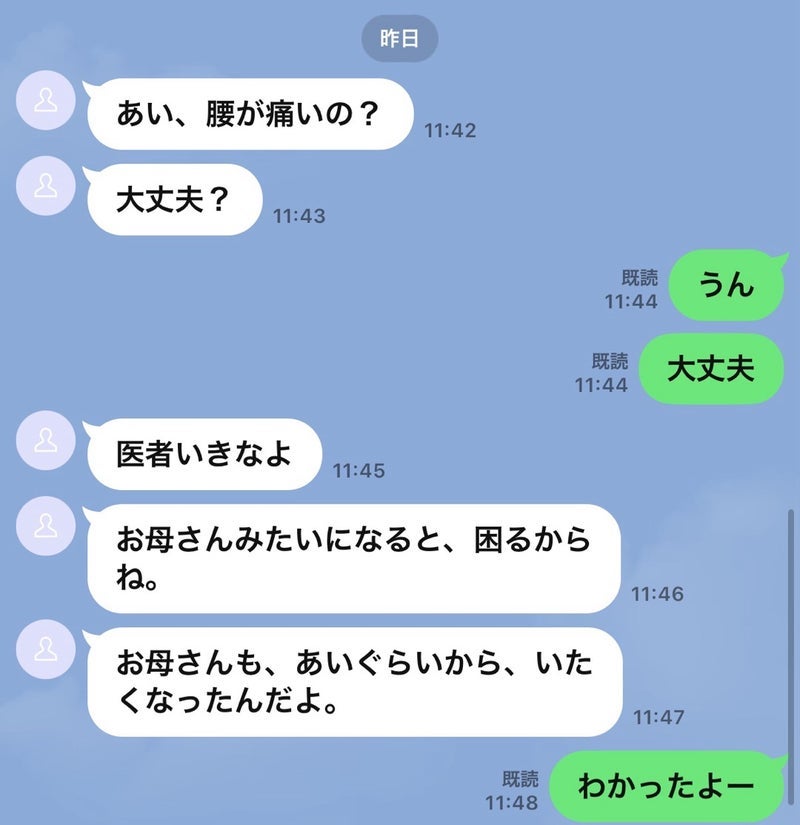The height and width of the screenshot is (825, 800).
Task: Open sender's avatar beside あい、腰が痛いの？
Action: (46, 101)
